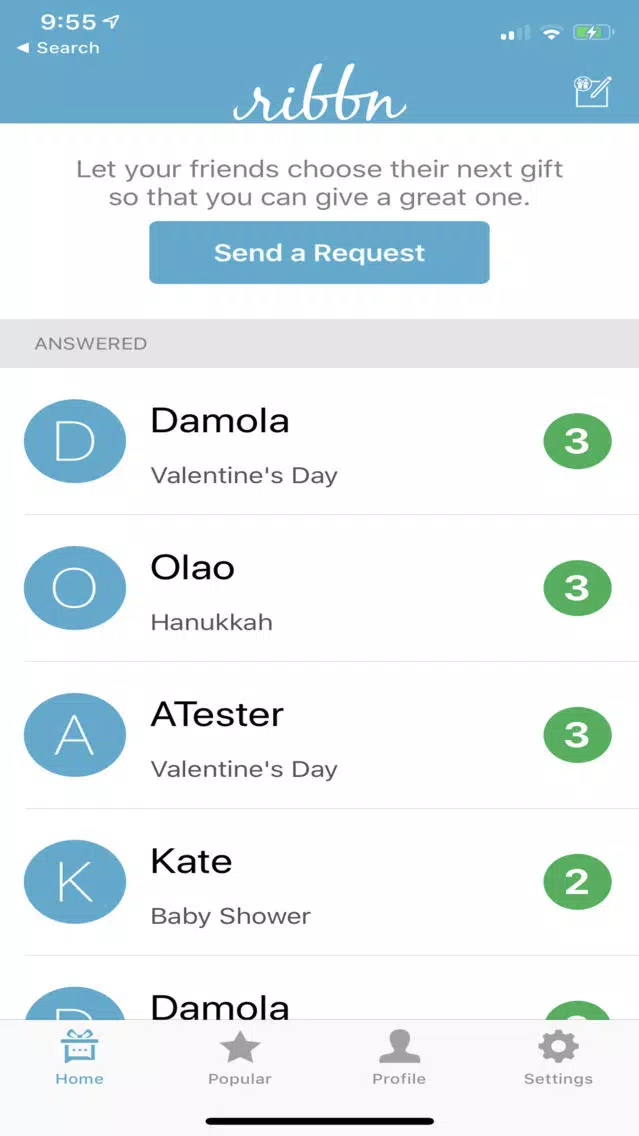This screenshot has height=1136, width=639.
Task: Tap the Send a Request button
Action: coord(320,252)
